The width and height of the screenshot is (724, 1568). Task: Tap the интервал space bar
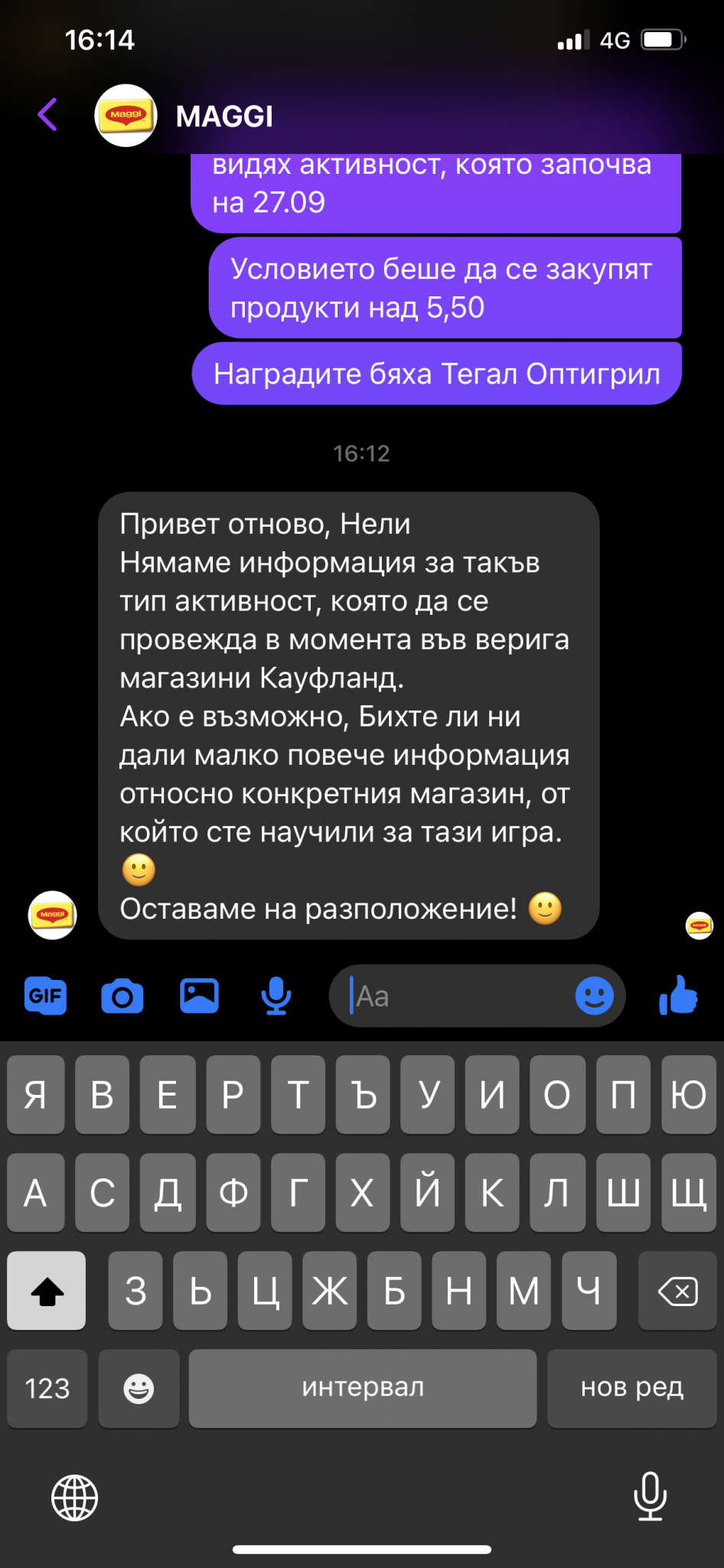click(362, 1388)
